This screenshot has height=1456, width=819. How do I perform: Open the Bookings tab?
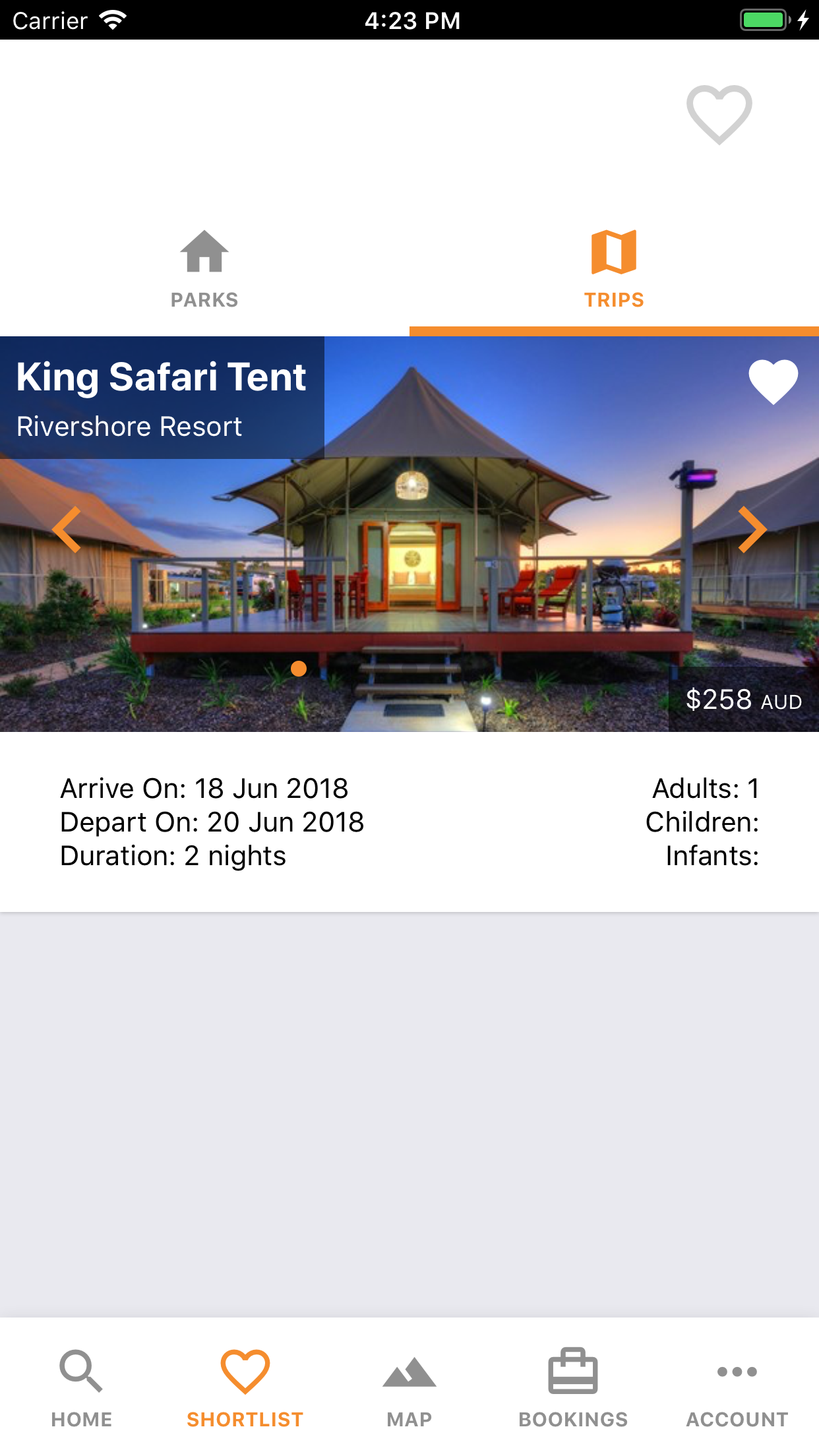pos(573,1388)
